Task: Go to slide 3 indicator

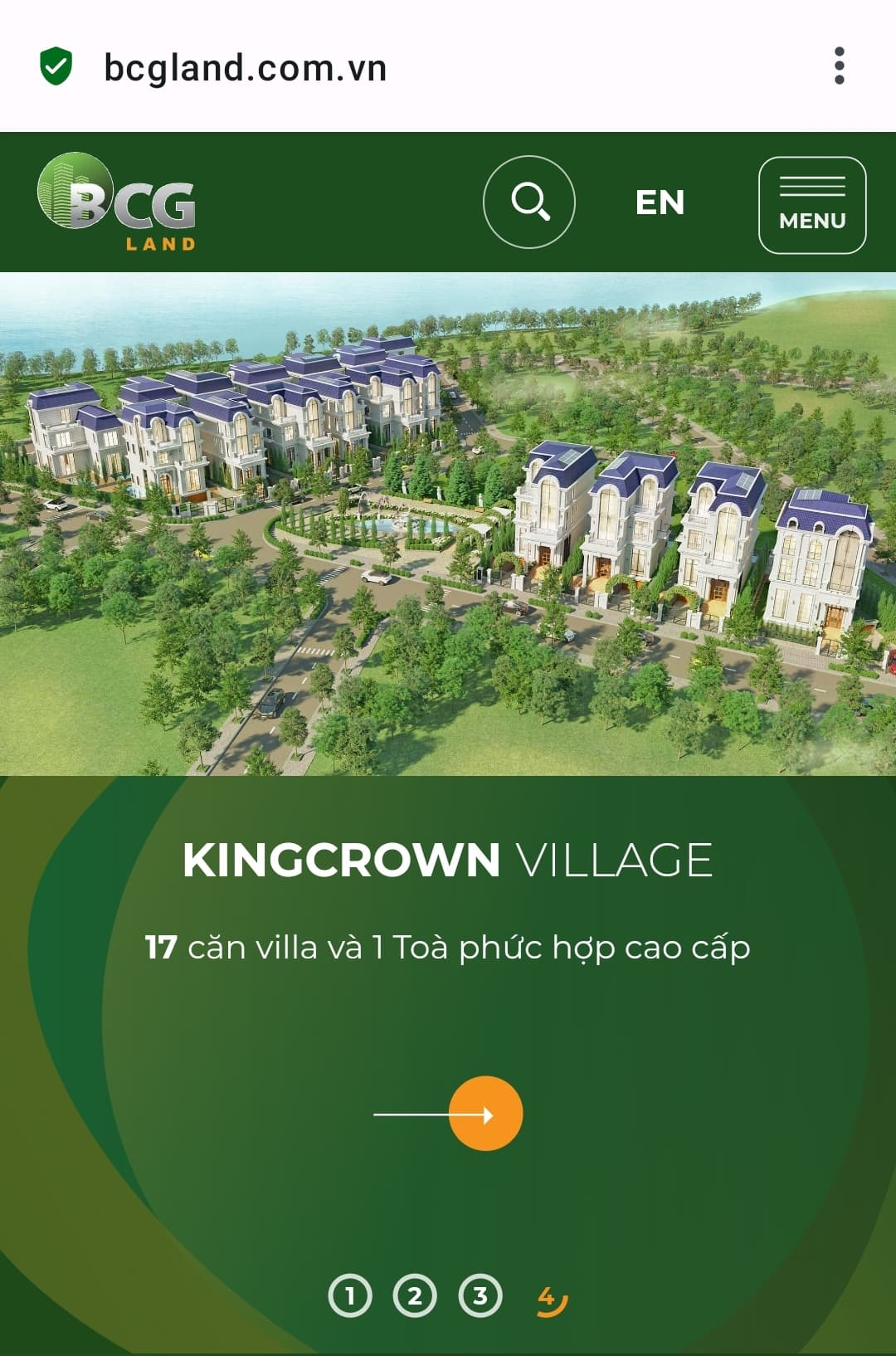Action: pos(480,1295)
